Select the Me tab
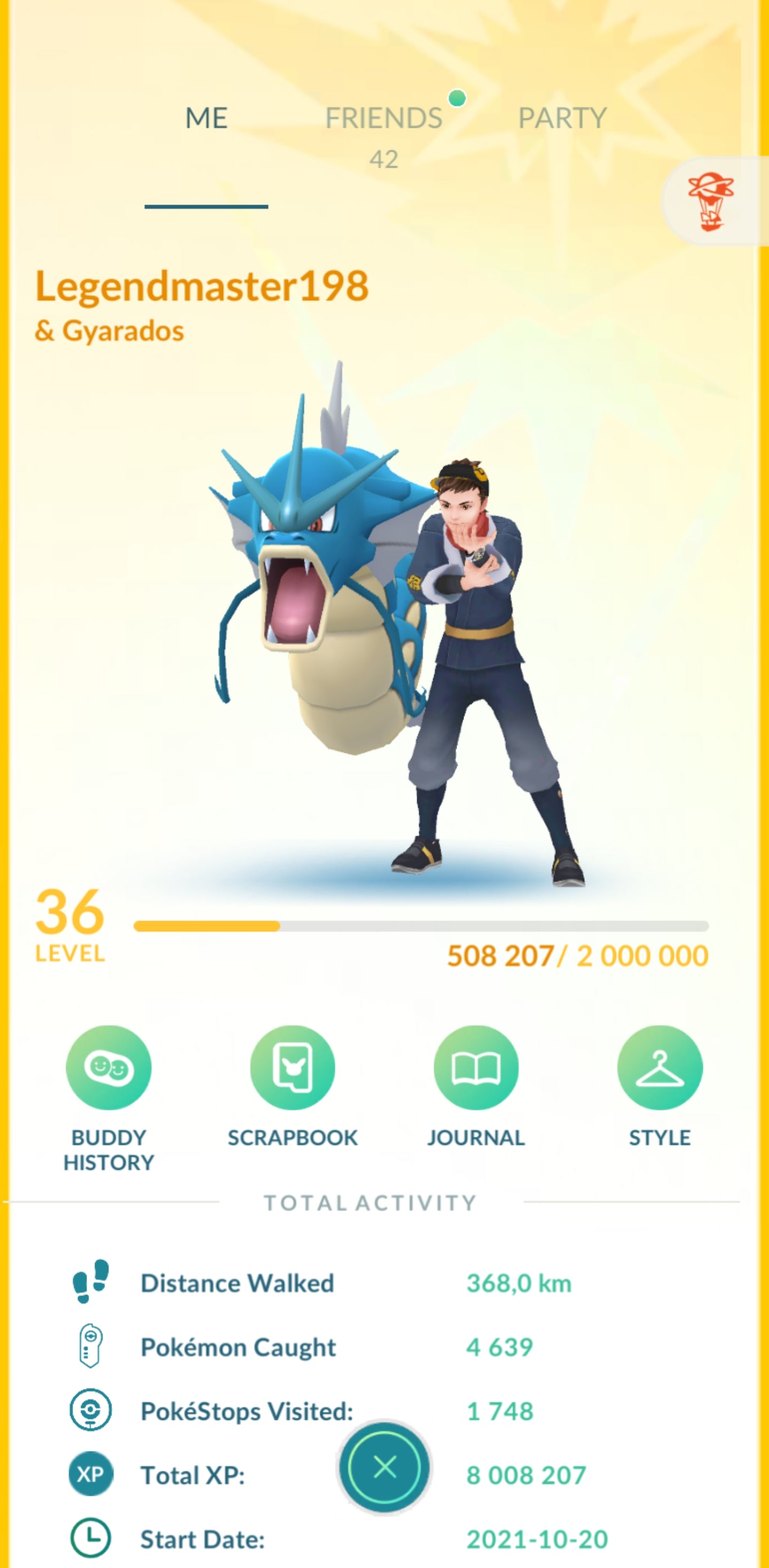This screenshot has height=1568, width=769. click(x=207, y=119)
